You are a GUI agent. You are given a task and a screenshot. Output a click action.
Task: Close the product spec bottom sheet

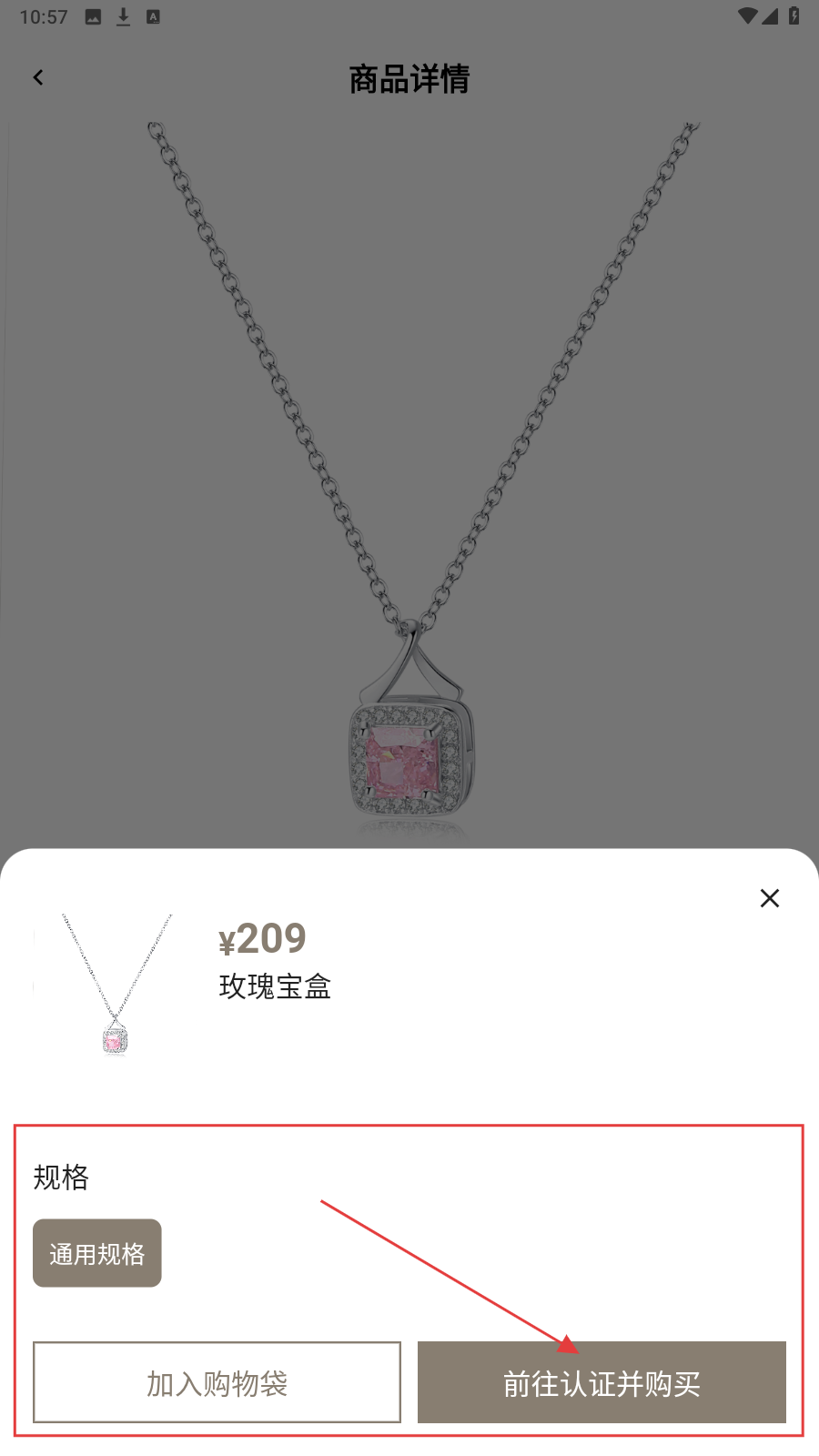click(769, 898)
